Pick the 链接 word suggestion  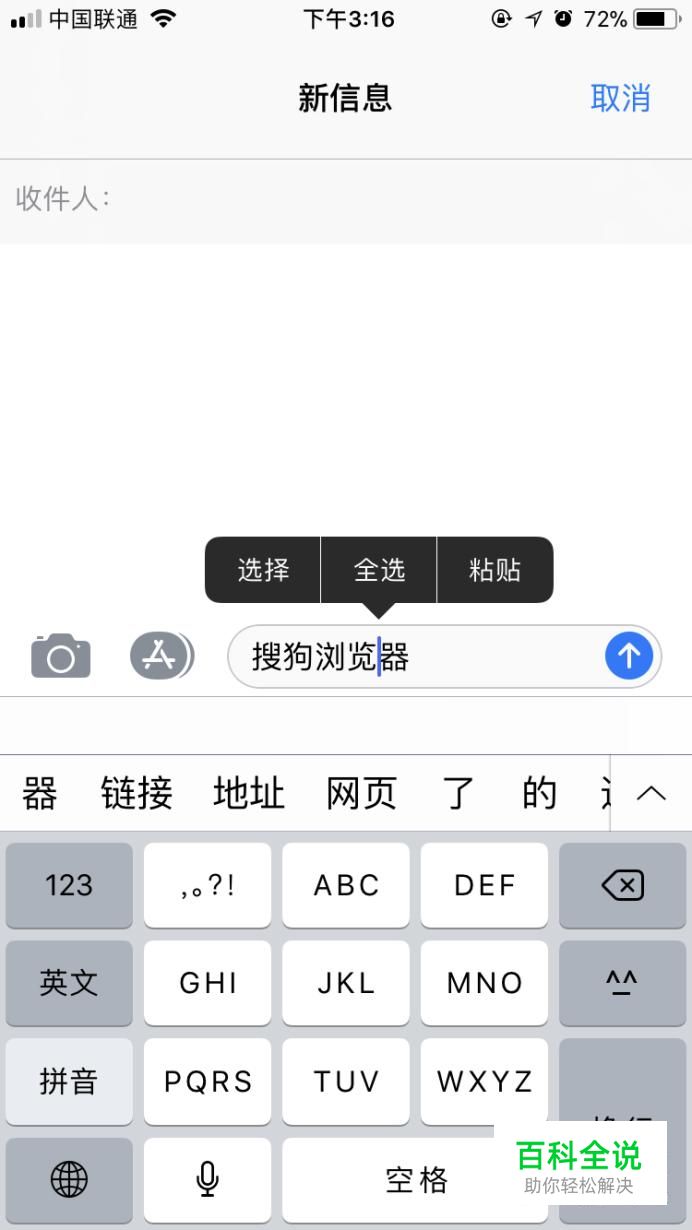pos(137,794)
